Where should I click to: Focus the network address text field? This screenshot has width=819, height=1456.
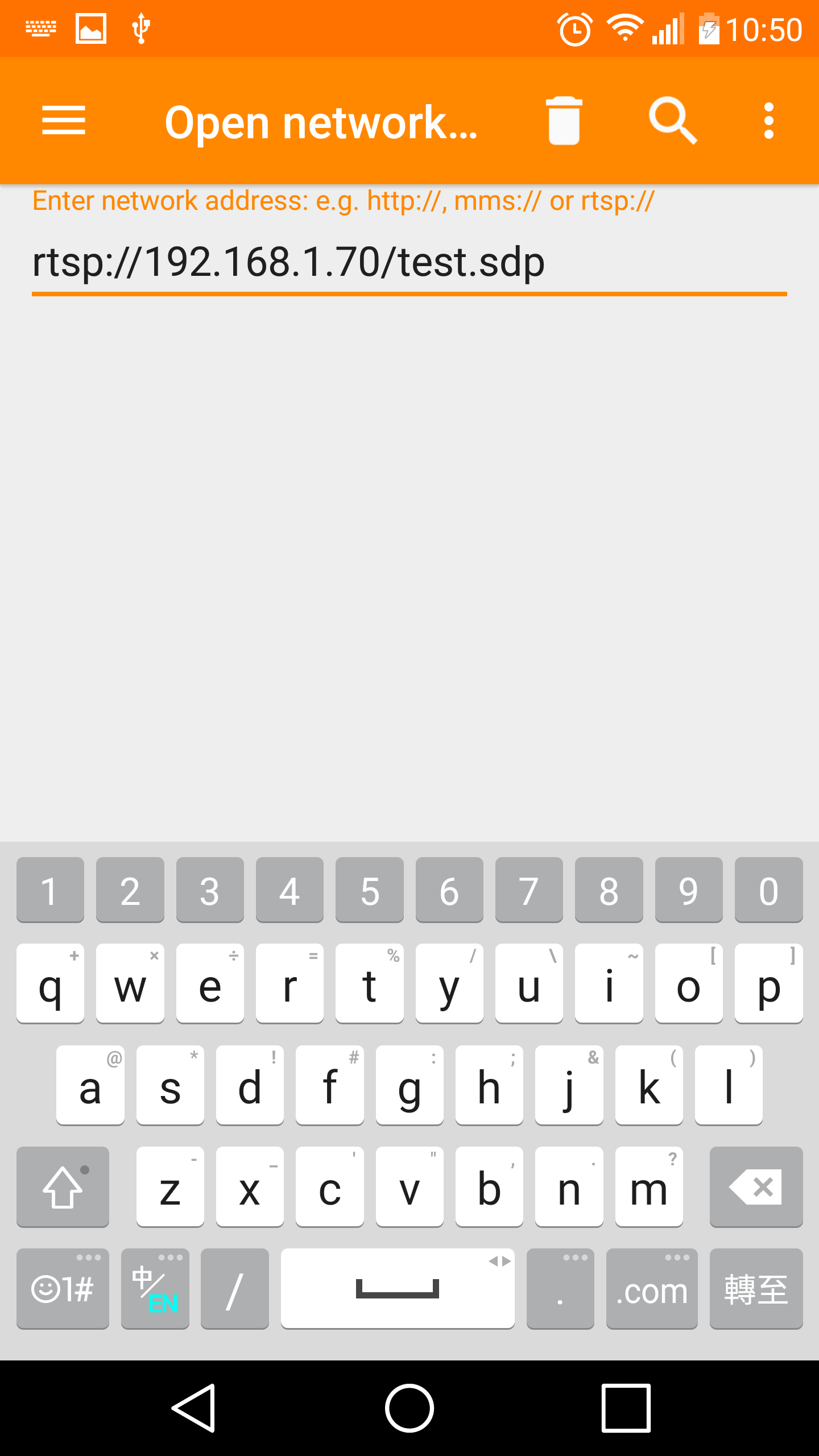click(x=409, y=263)
